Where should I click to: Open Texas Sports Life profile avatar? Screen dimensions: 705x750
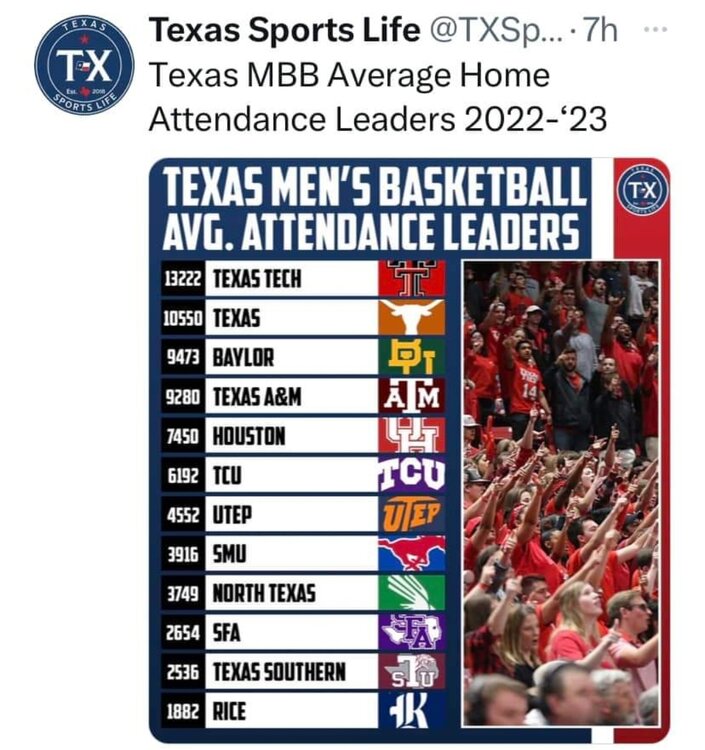coord(83,66)
